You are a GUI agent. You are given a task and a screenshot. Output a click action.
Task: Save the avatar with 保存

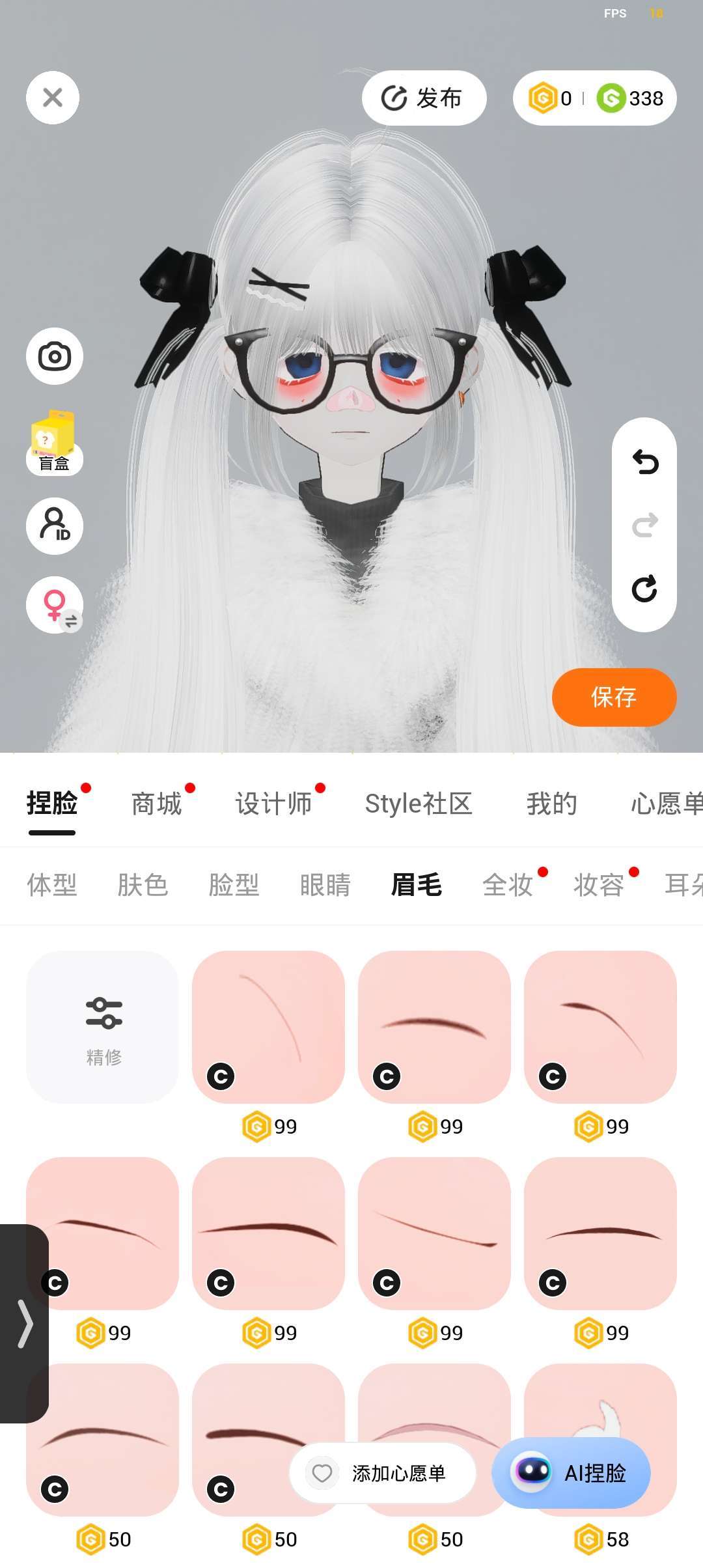(614, 697)
